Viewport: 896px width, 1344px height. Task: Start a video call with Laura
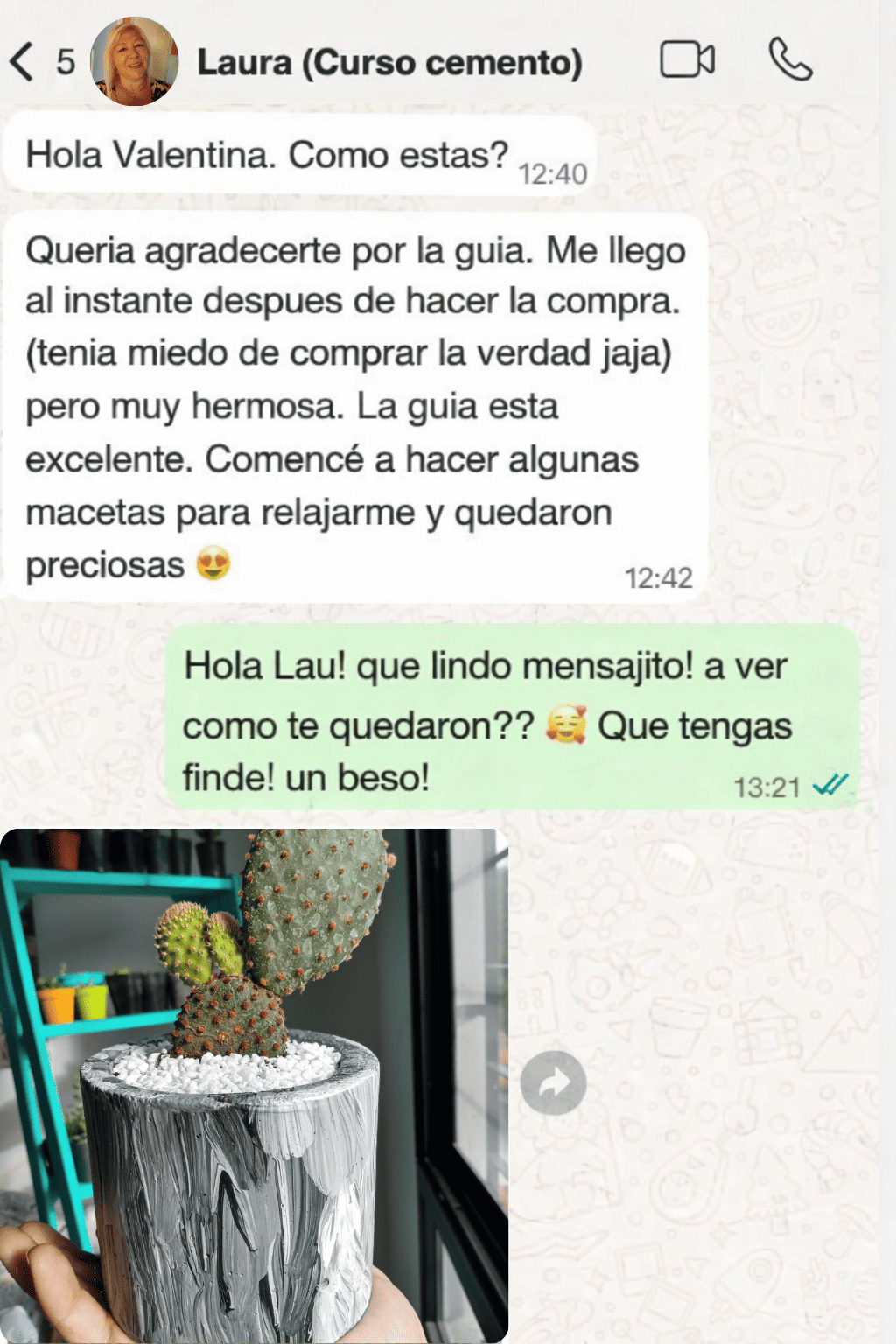click(x=687, y=60)
